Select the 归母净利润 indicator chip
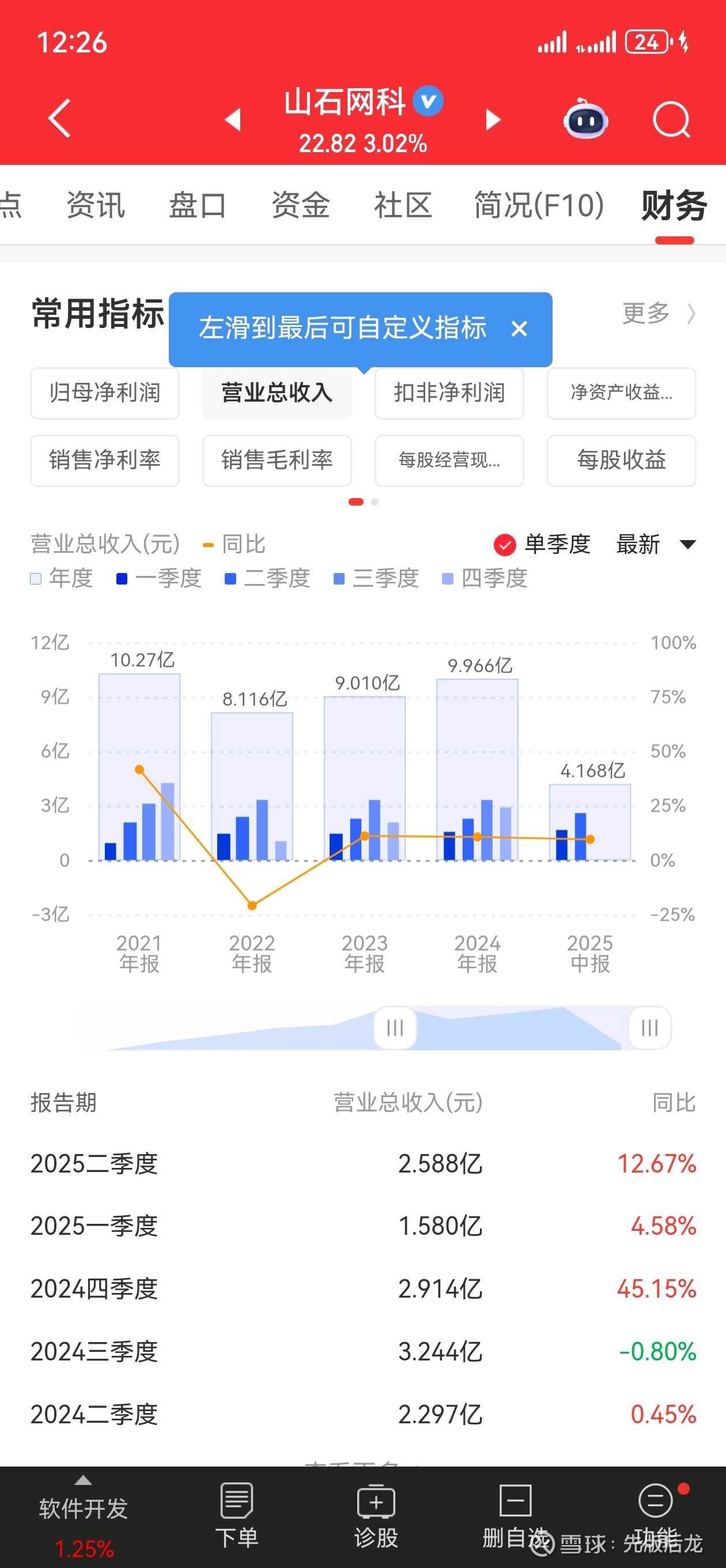Screen dimensions: 726x1568 pyautogui.click(x=105, y=393)
